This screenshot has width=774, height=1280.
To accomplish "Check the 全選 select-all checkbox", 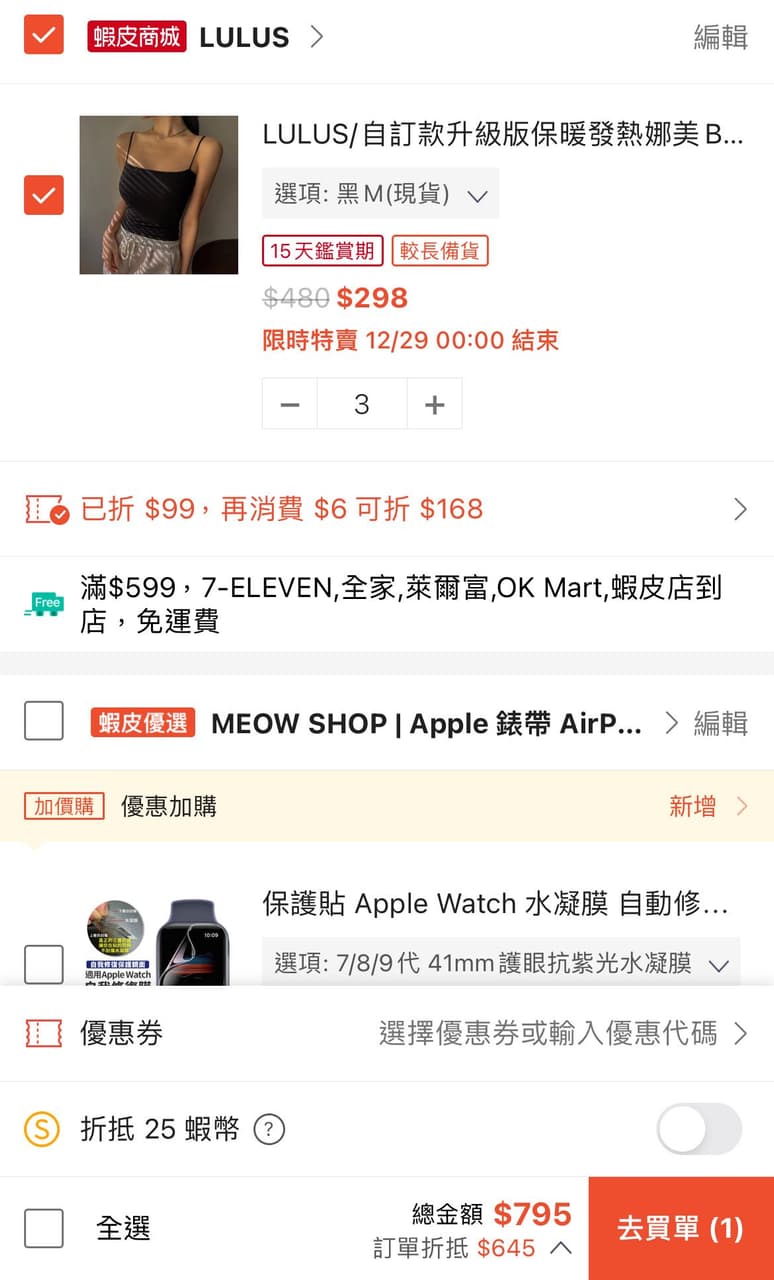I will coord(44,1228).
